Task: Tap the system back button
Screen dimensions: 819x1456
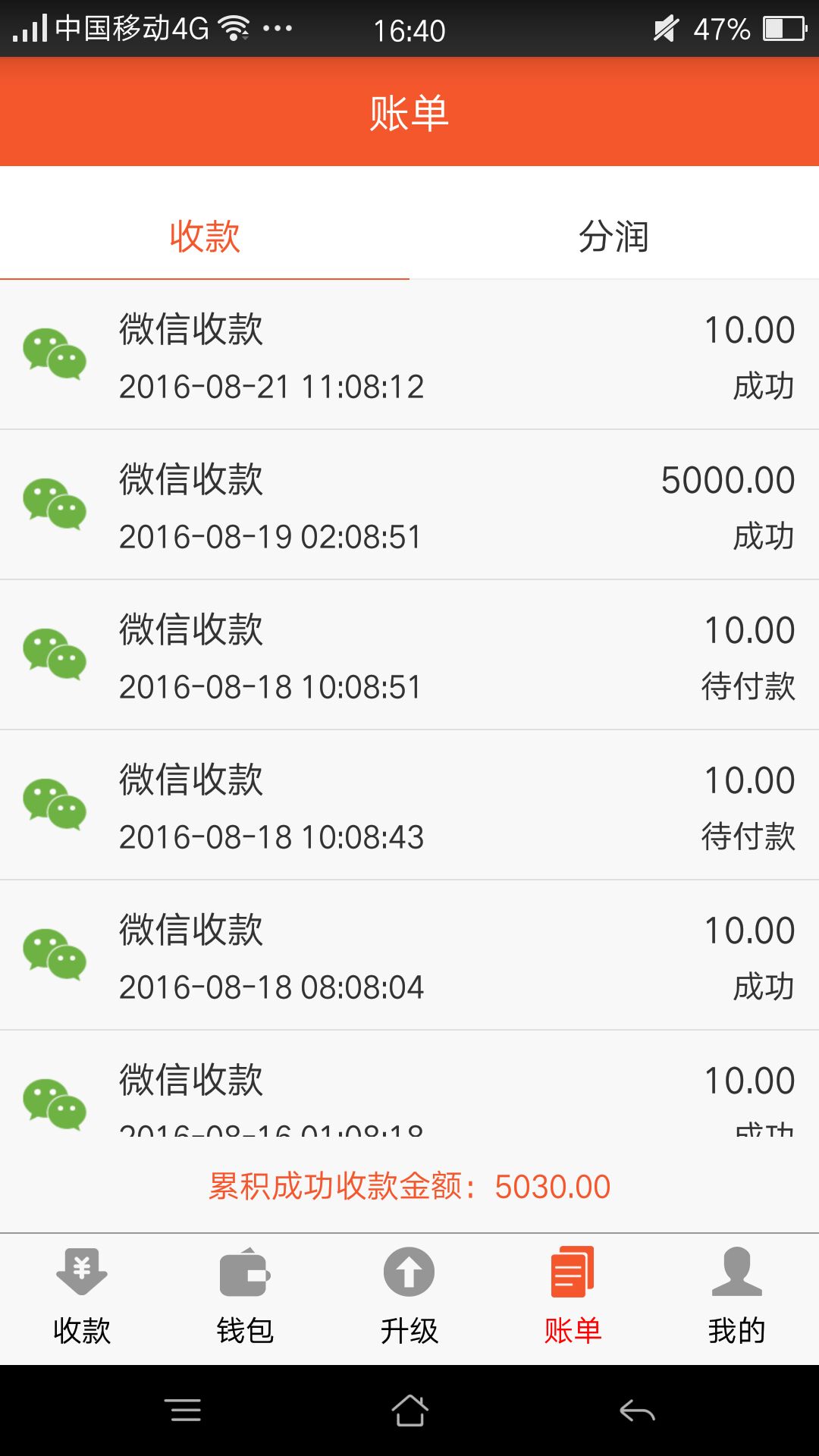Action: (x=637, y=1410)
